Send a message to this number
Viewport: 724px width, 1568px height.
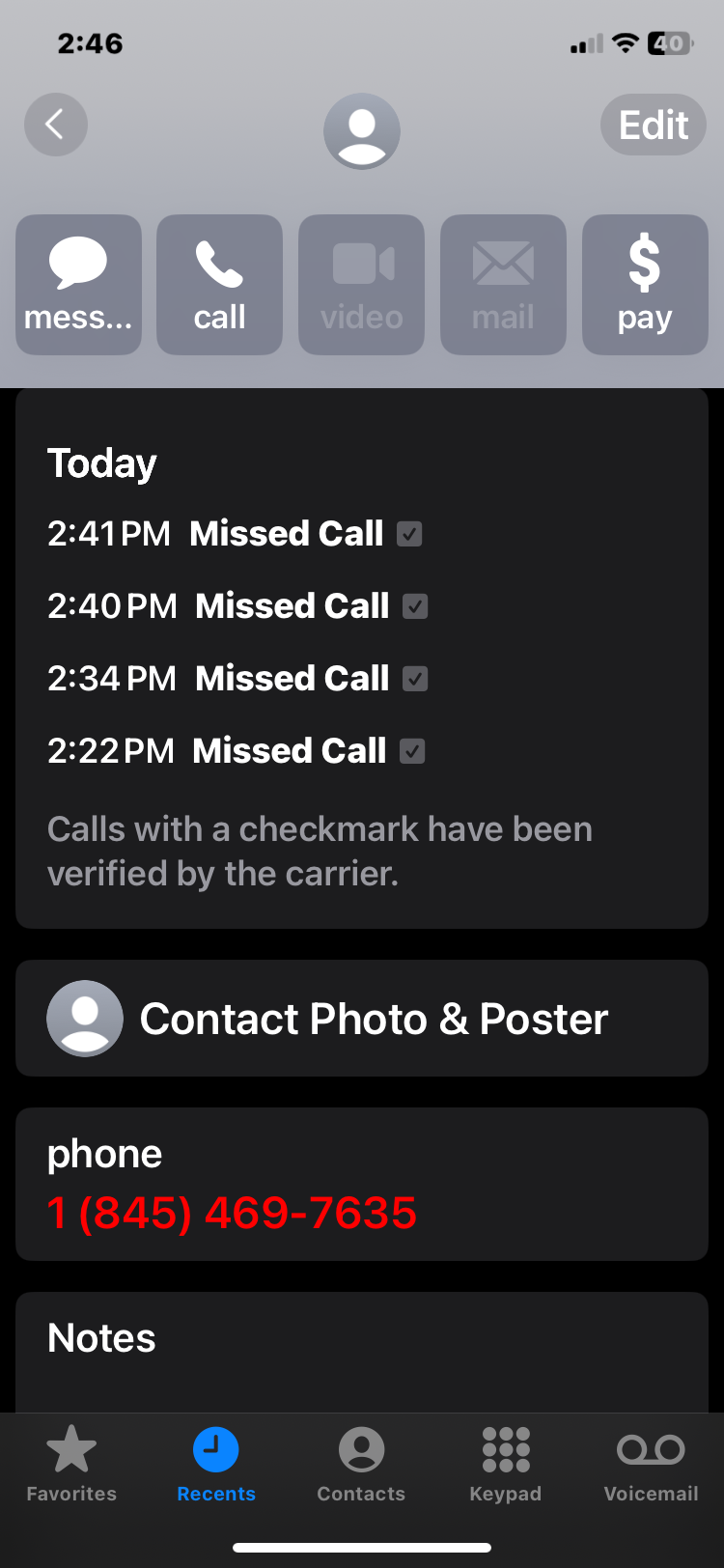tap(78, 285)
